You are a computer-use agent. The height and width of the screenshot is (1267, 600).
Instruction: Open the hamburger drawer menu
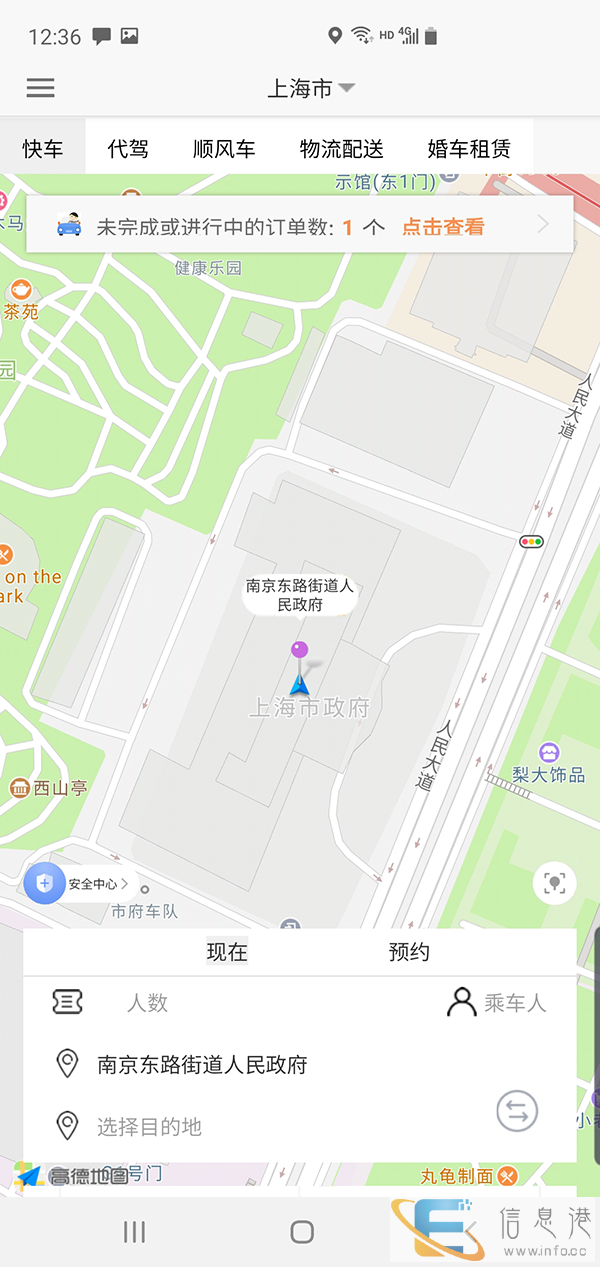coord(40,88)
